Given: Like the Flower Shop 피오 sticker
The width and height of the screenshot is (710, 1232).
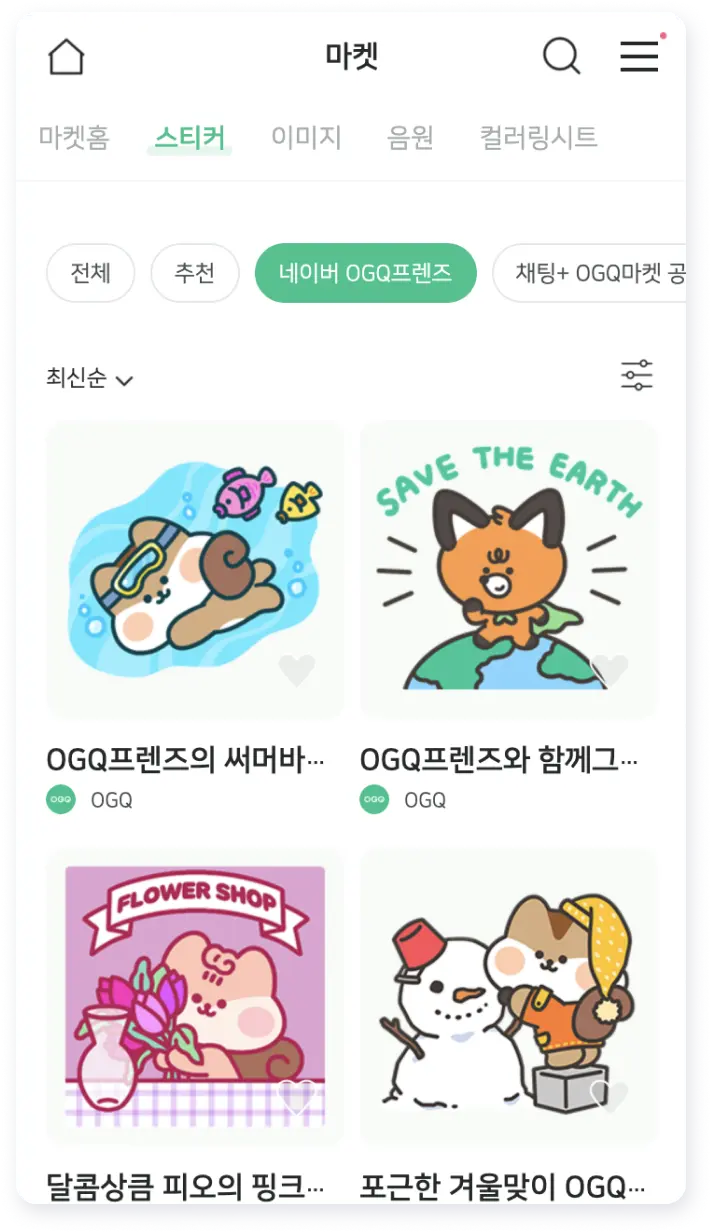Looking at the screenshot, I should pos(296,1097).
